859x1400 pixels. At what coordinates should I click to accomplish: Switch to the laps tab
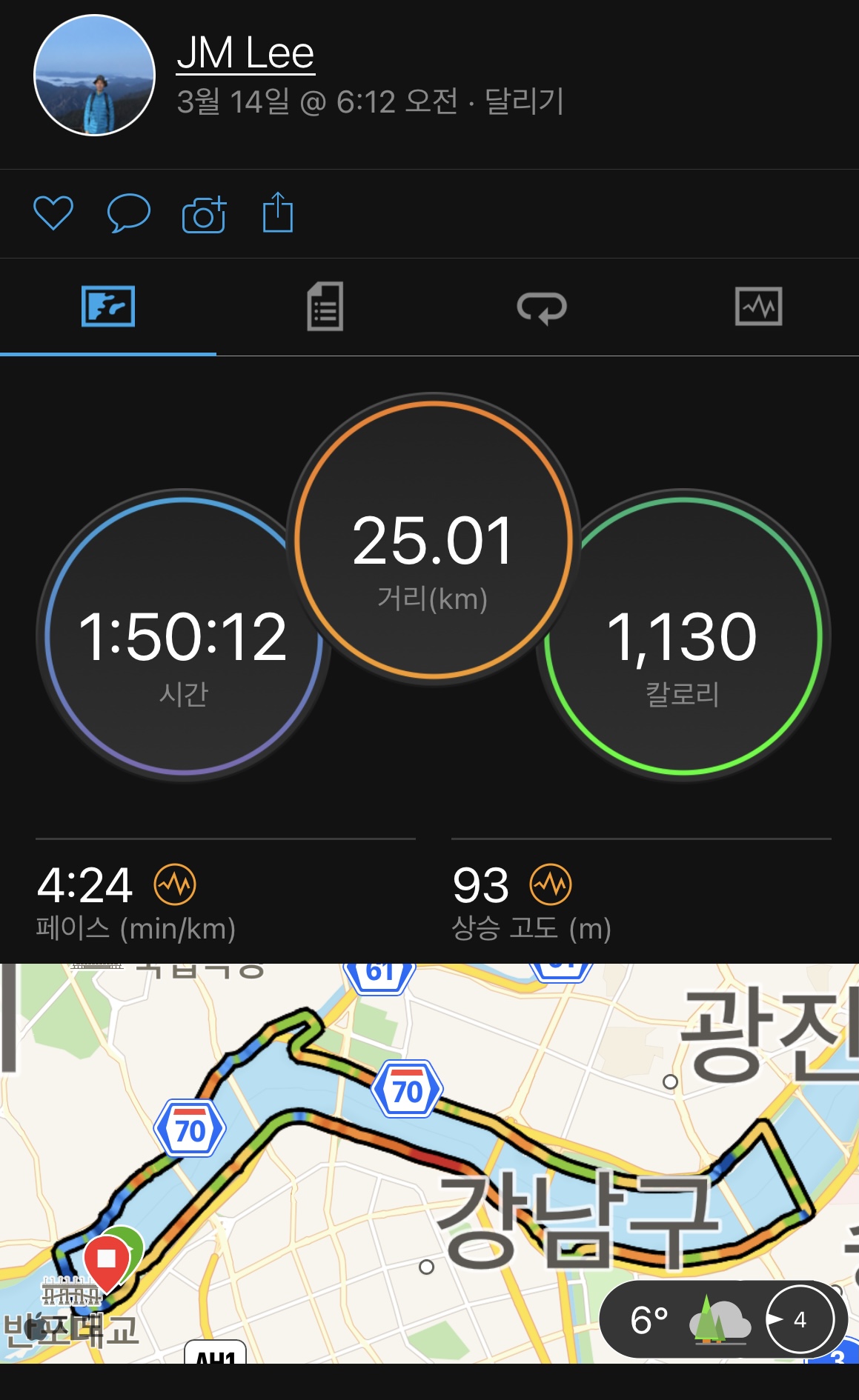542,307
